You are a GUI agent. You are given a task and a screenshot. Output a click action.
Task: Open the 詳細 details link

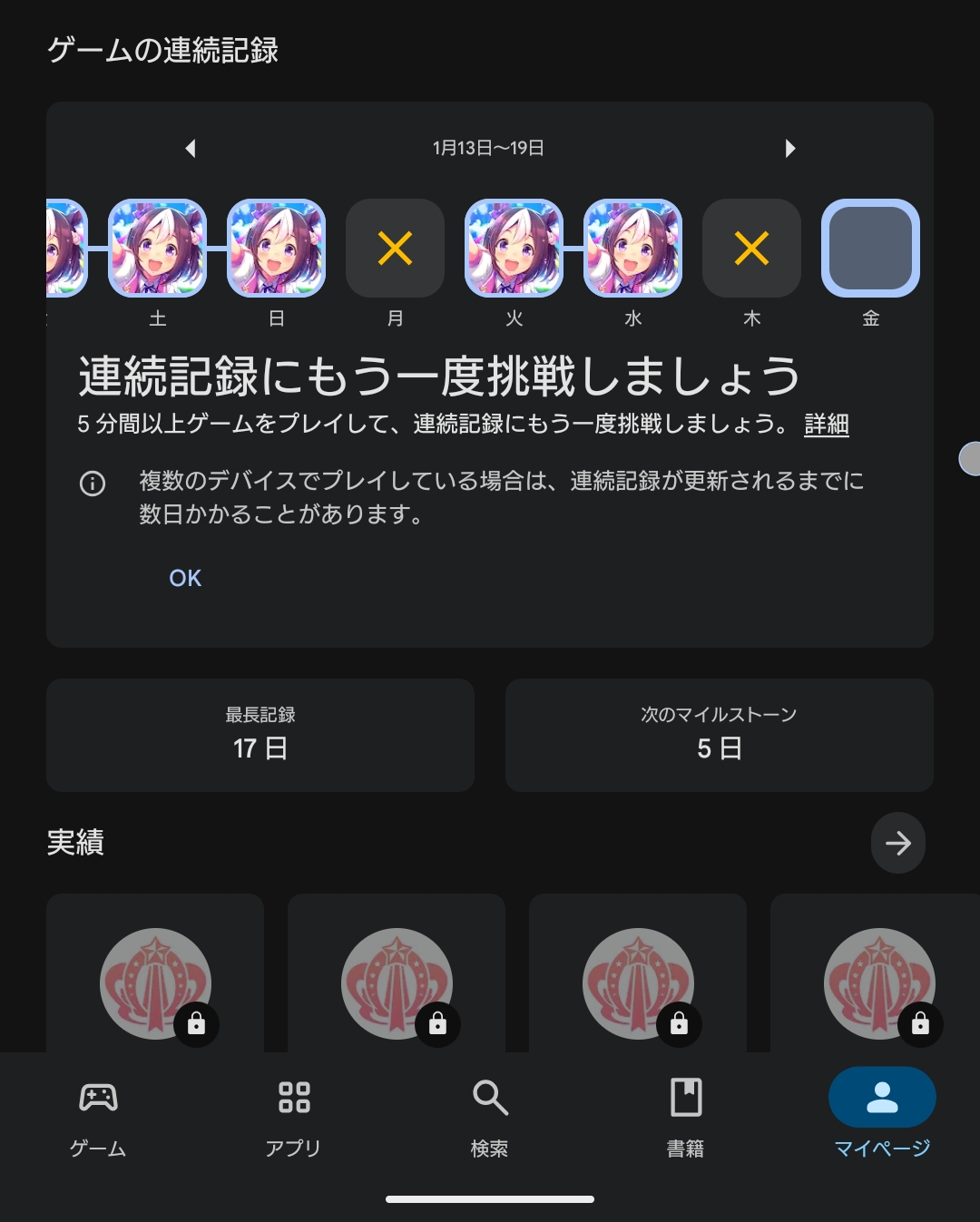(826, 425)
